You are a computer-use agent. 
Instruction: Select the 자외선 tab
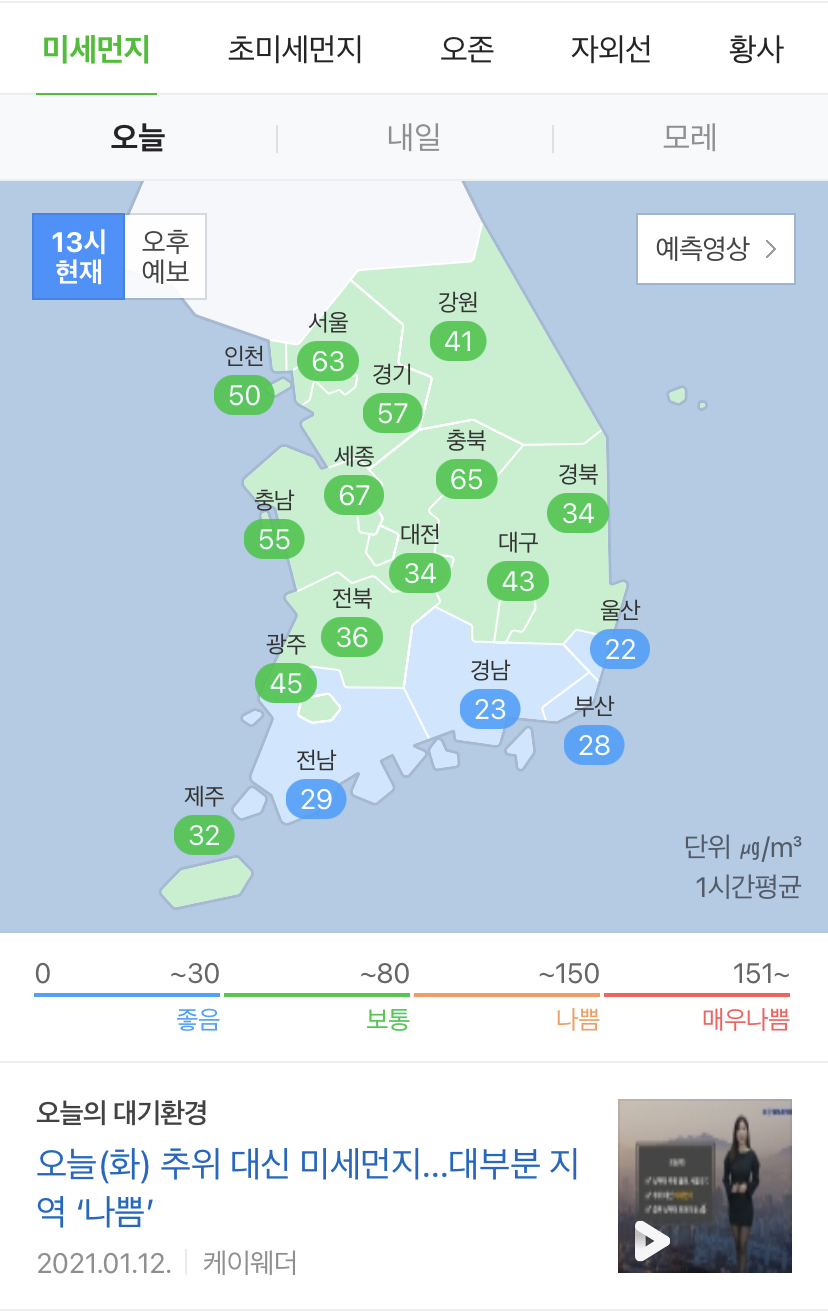pos(611,49)
